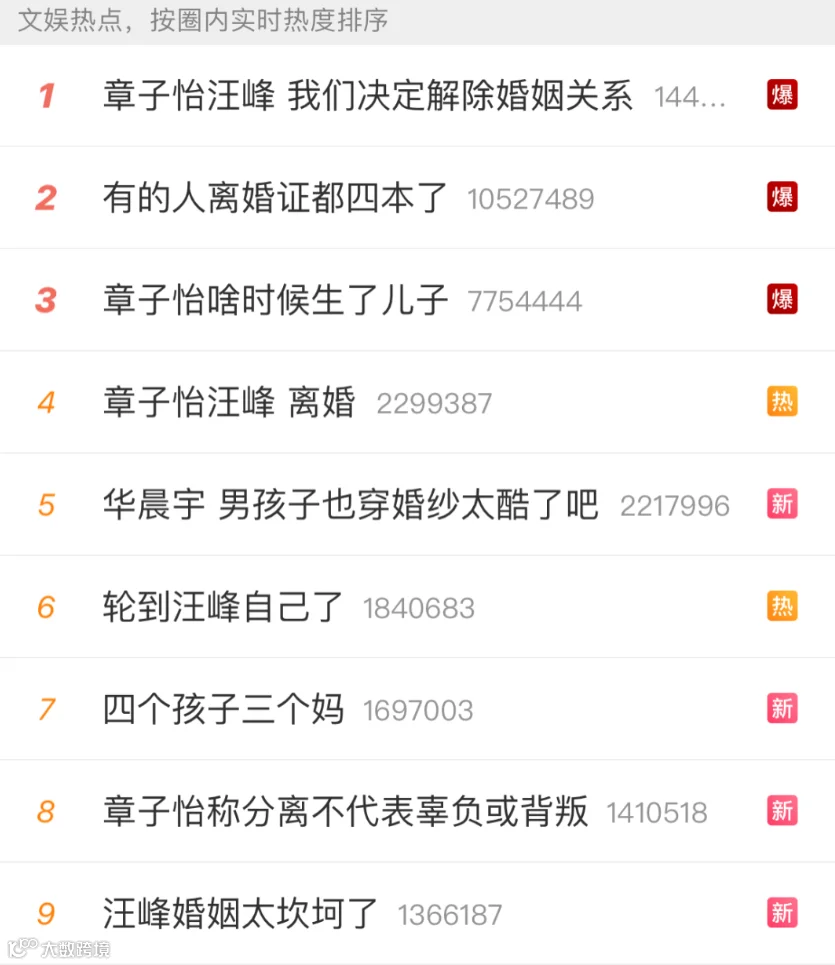Open the top trending topic 章子怡汪峰 我们决定解除婚姻关系
The image size is (835, 965).
[417, 95]
